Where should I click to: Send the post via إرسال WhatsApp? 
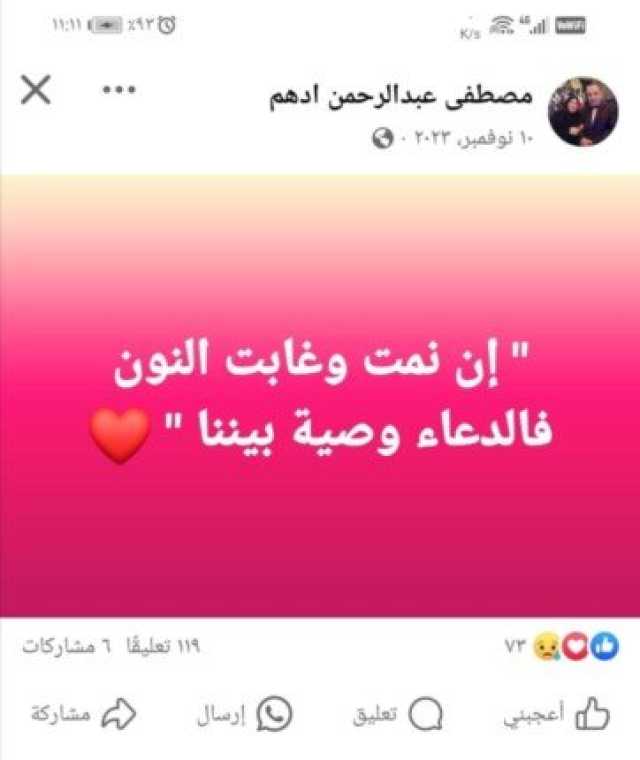(x=245, y=714)
